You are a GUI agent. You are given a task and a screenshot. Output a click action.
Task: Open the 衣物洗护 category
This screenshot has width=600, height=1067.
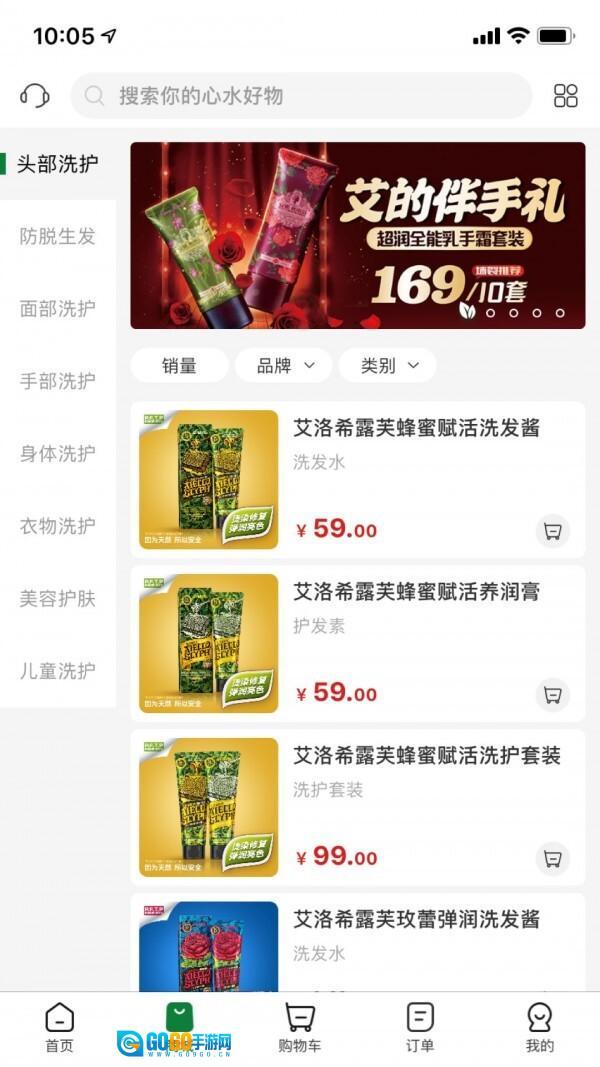tap(58, 526)
